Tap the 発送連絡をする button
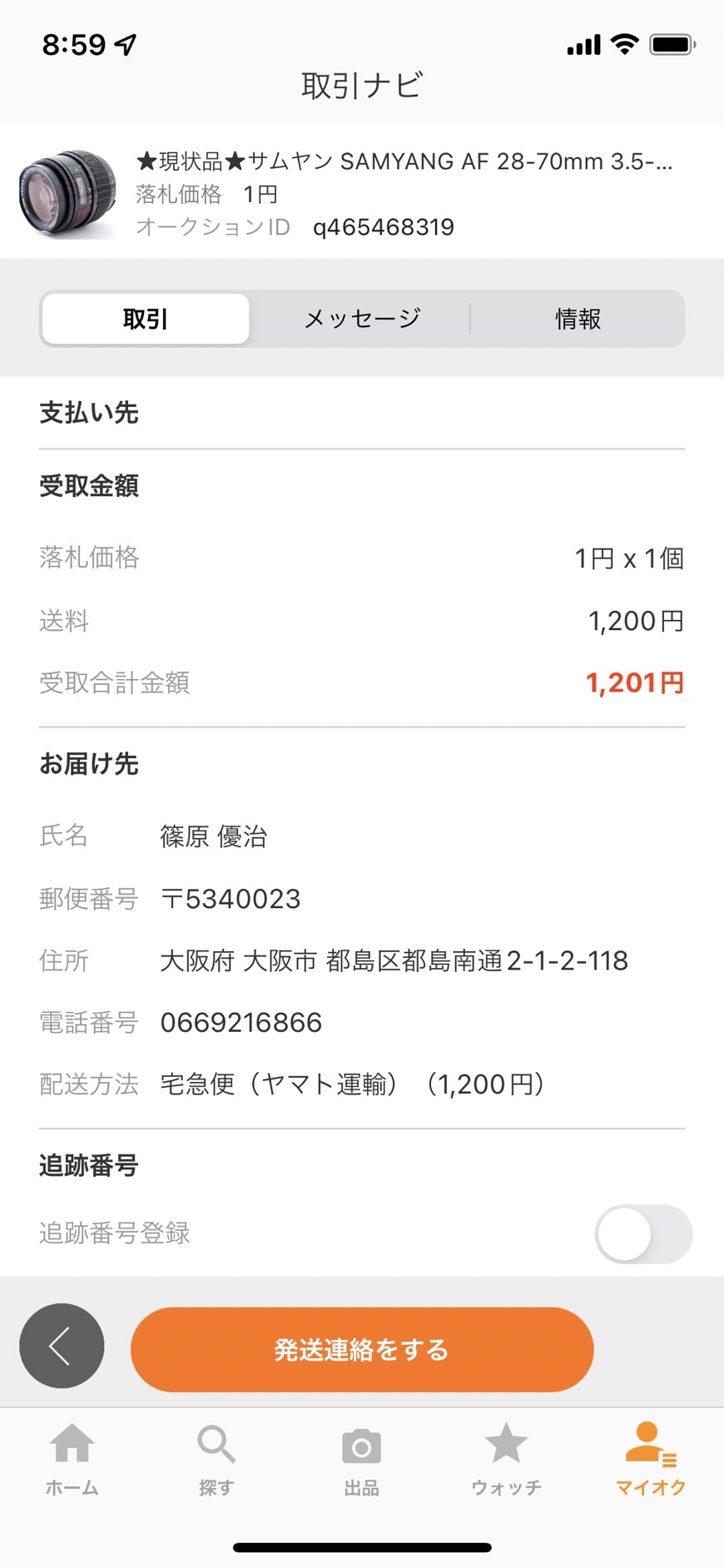The height and width of the screenshot is (1568, 724). pyautogui.click(x=362, y=1349)
